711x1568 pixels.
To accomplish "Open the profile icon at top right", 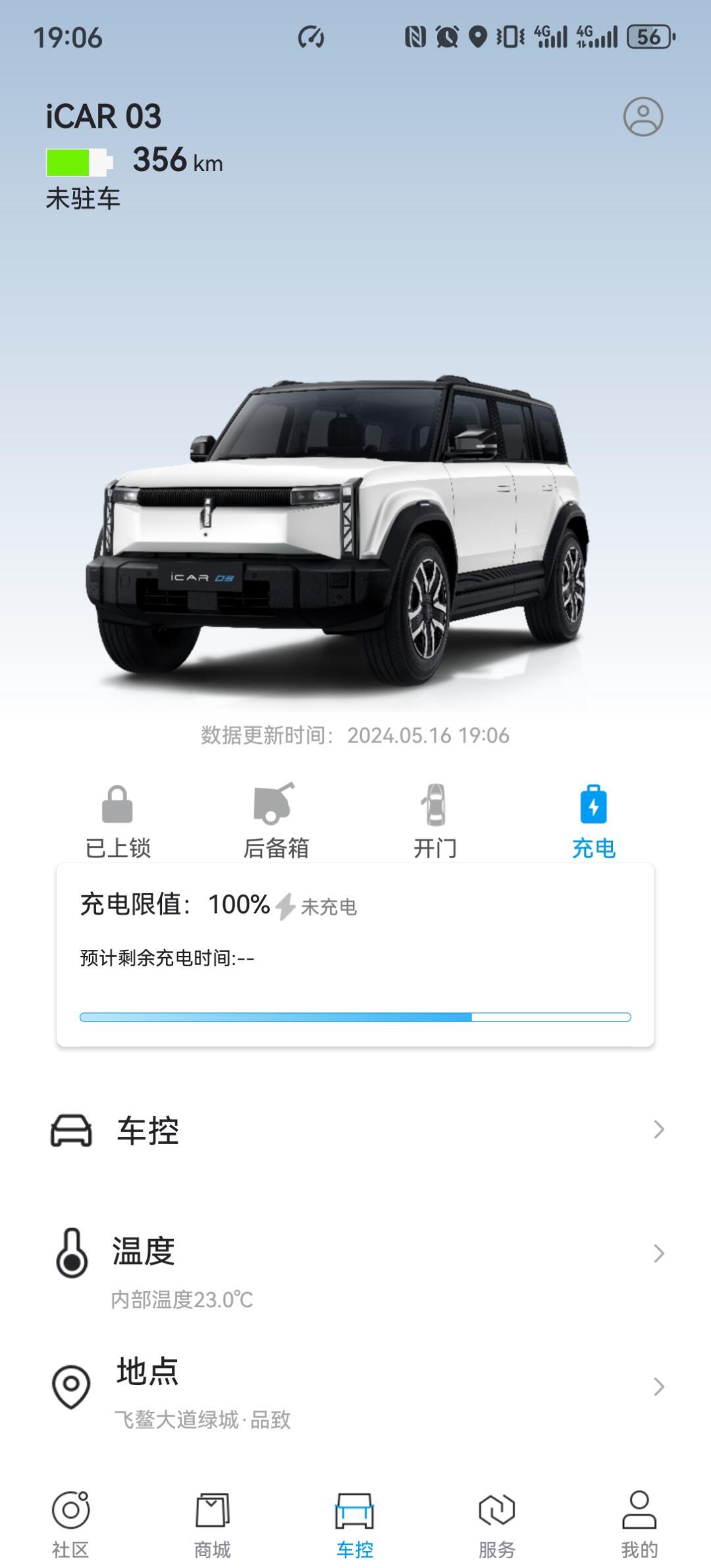I will pos(643,117).
